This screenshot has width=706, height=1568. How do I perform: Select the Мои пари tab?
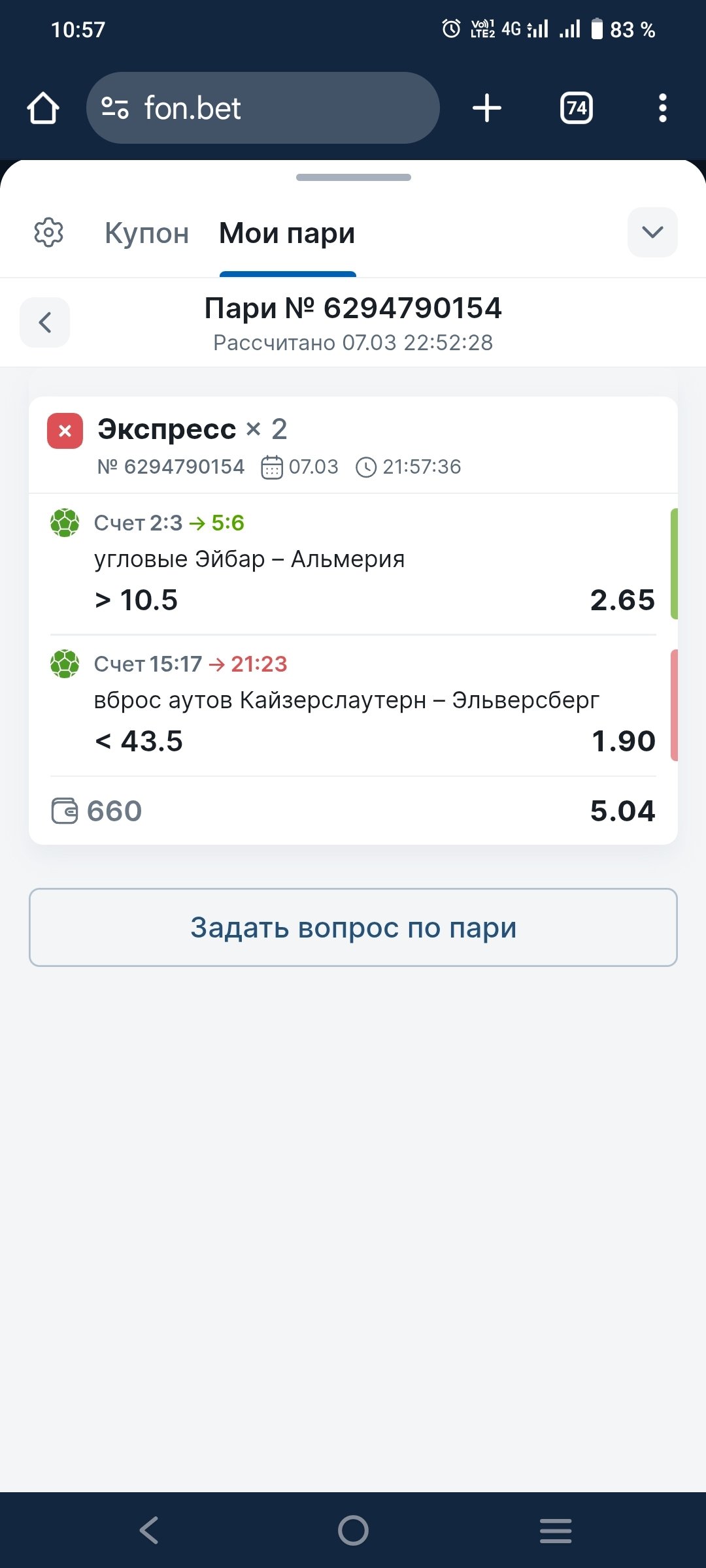pyautogui.click(x=287, y=233)
